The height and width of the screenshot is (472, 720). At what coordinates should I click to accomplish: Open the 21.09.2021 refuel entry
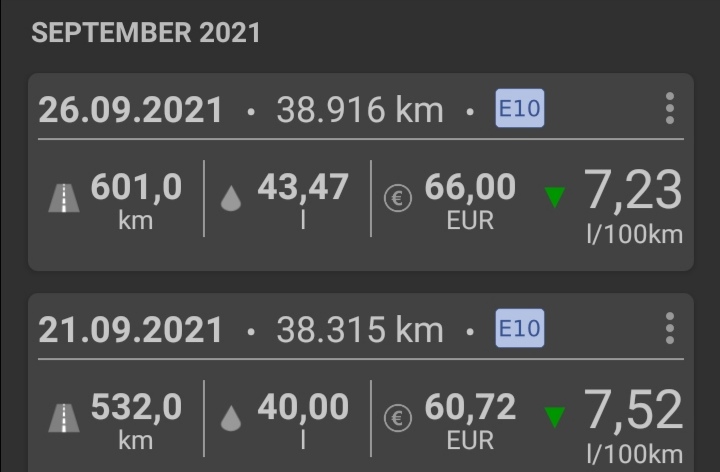(x=360, y=420)
